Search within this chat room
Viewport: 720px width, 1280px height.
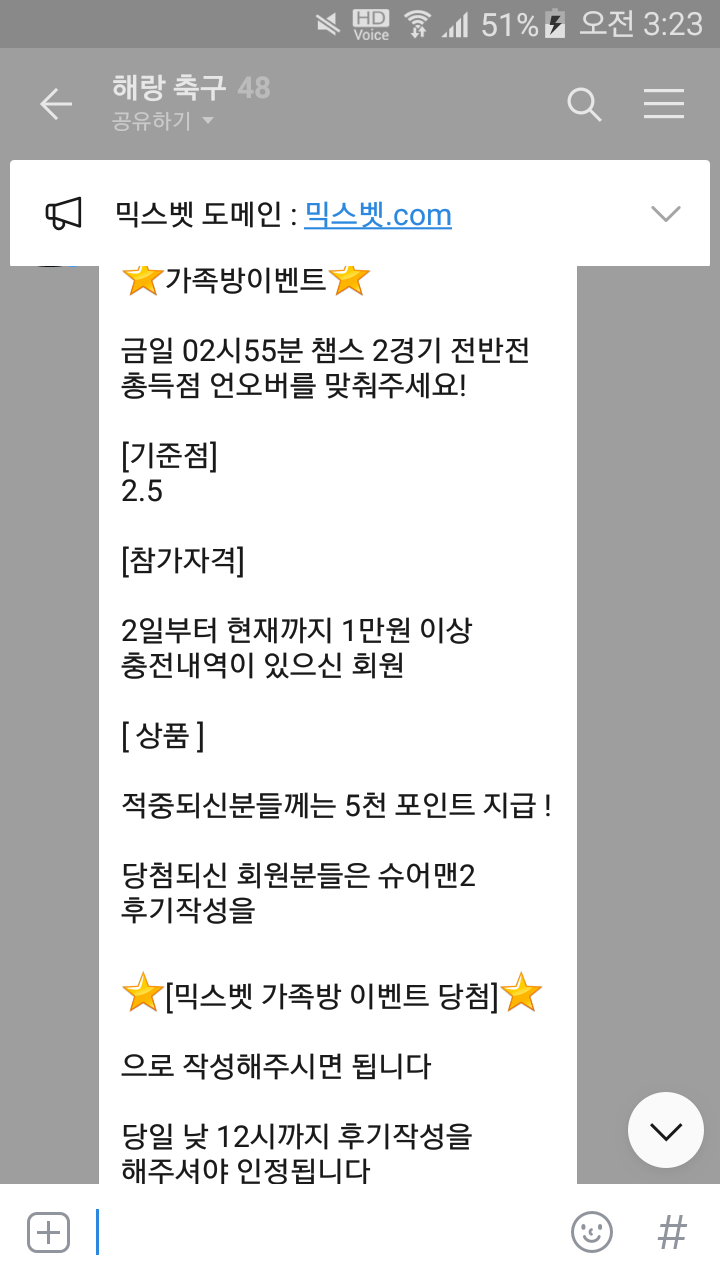coord(583,104)
